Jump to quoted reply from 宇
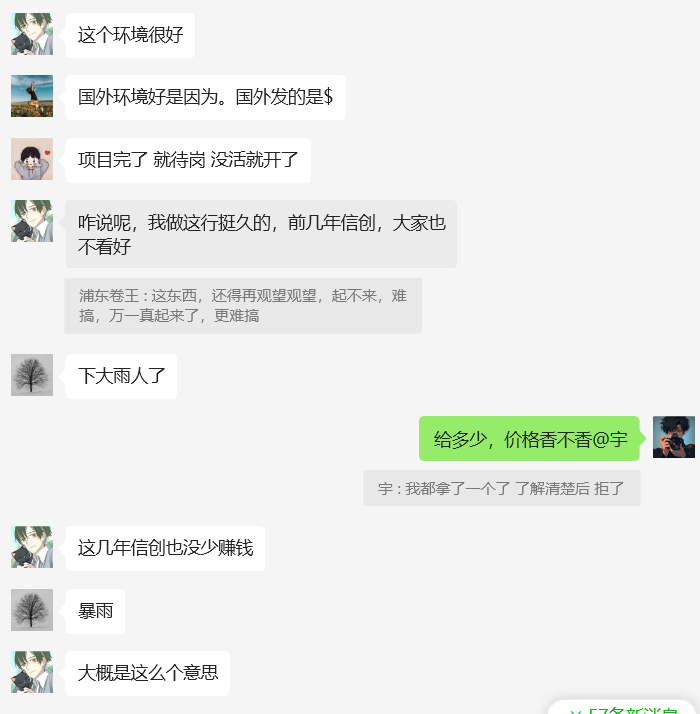 coord(501,489)
